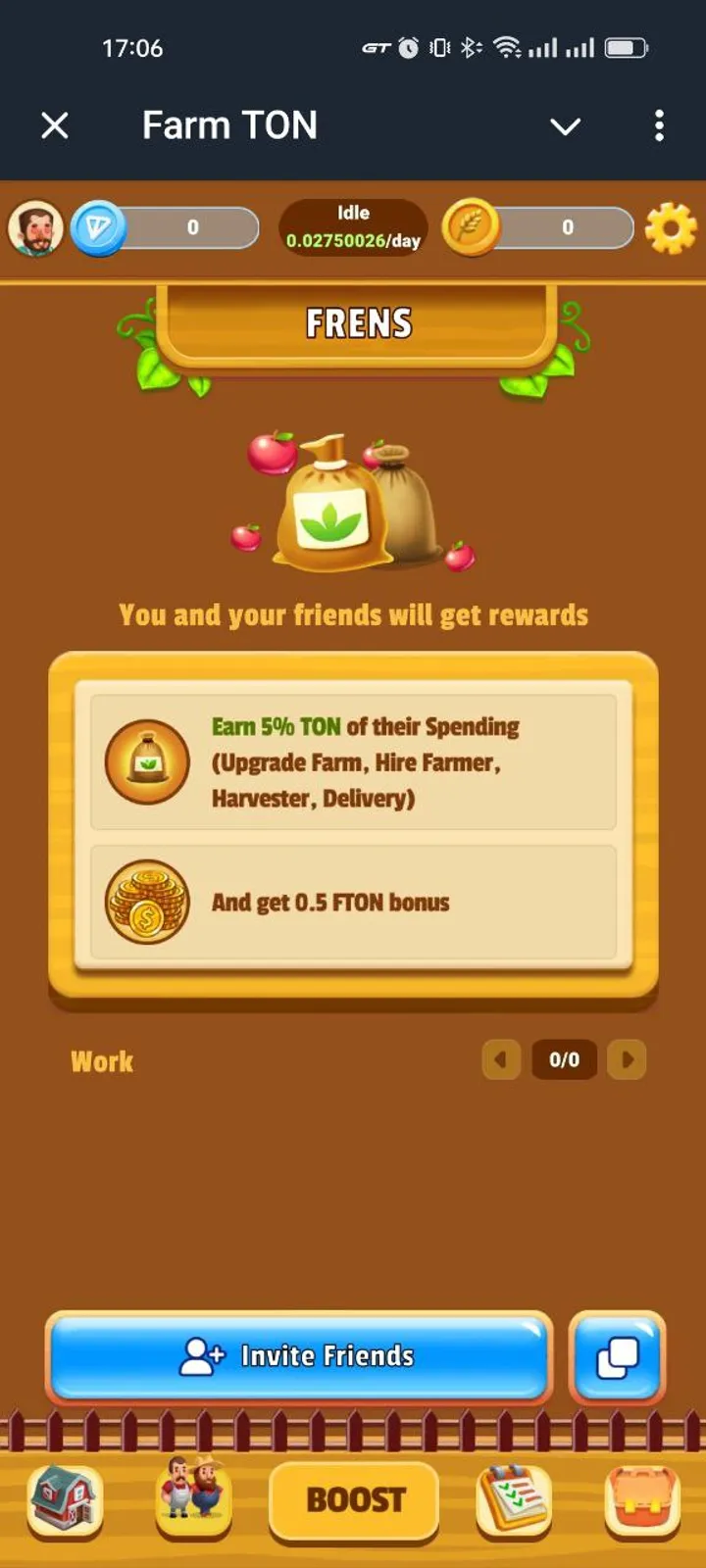Click the money bag reward icon for 5% TON
The height and width of the screenshot is (1568, 706).
[x=147, y=762]
